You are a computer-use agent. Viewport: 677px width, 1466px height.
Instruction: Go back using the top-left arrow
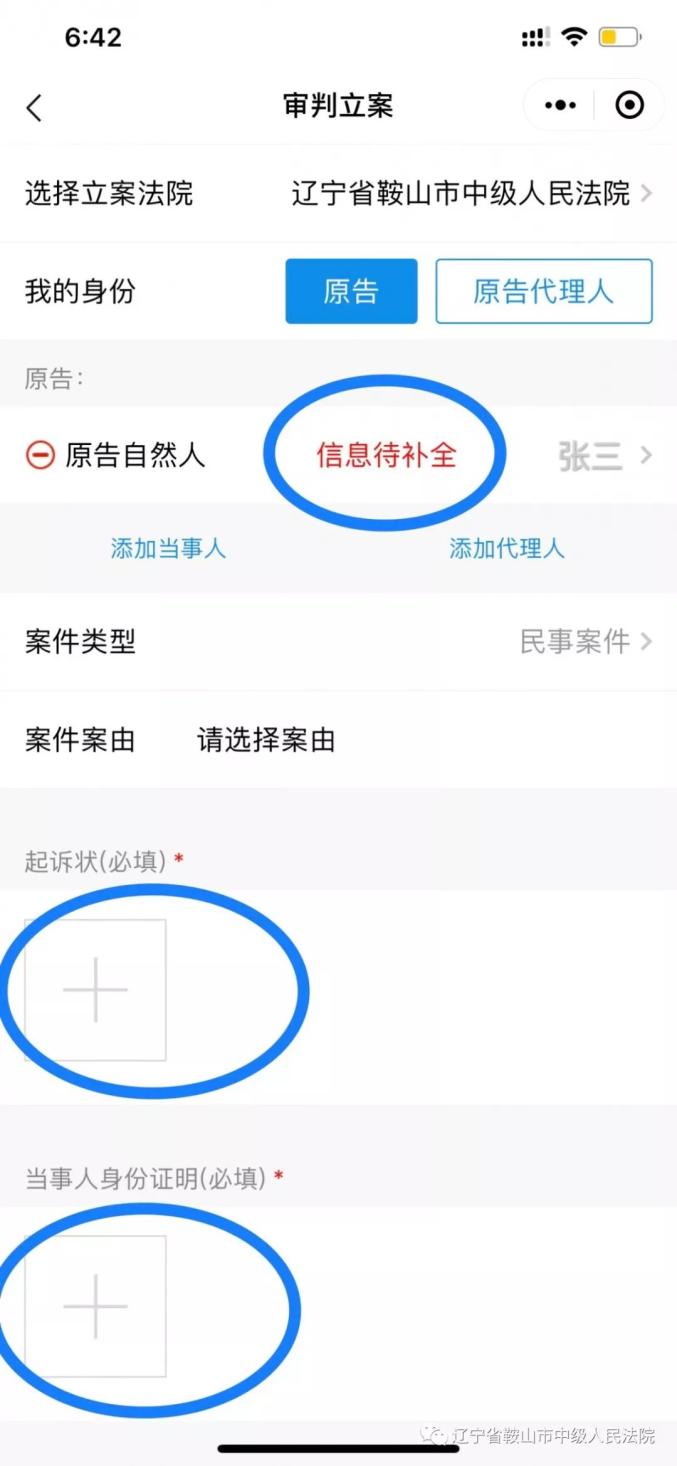(35, 107)
